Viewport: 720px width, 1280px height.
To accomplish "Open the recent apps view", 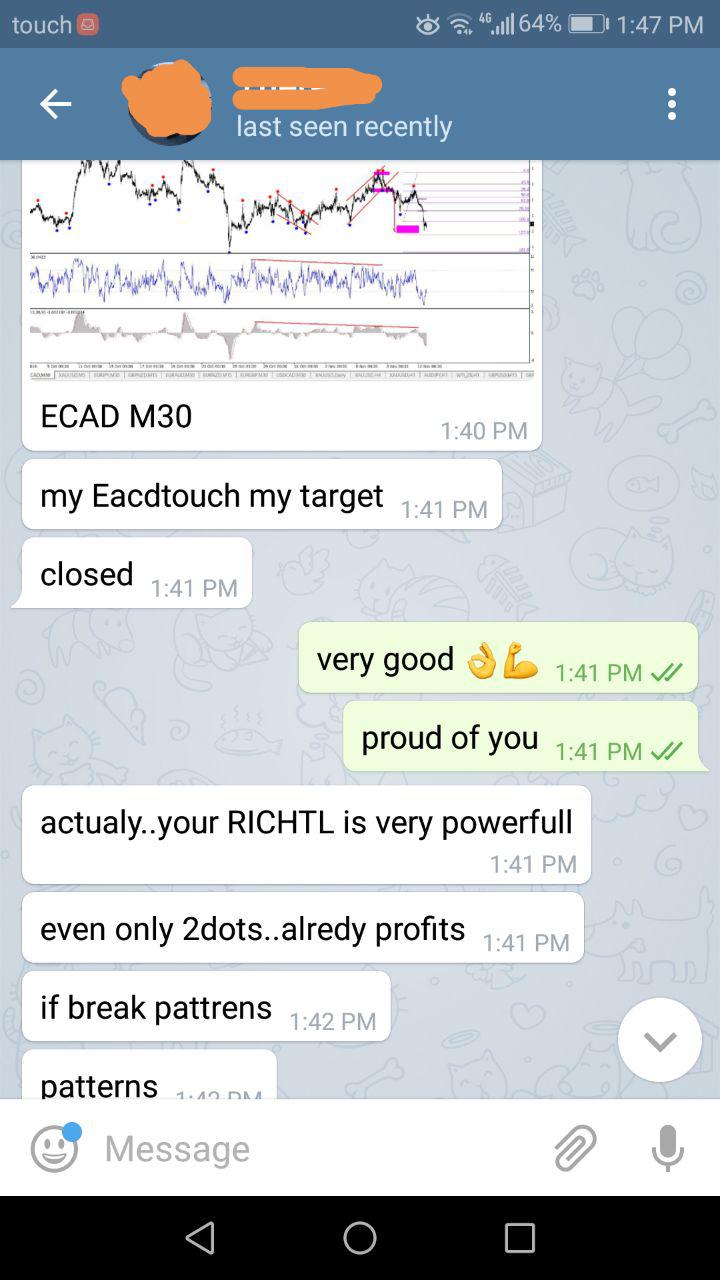I will point(520,1238).
